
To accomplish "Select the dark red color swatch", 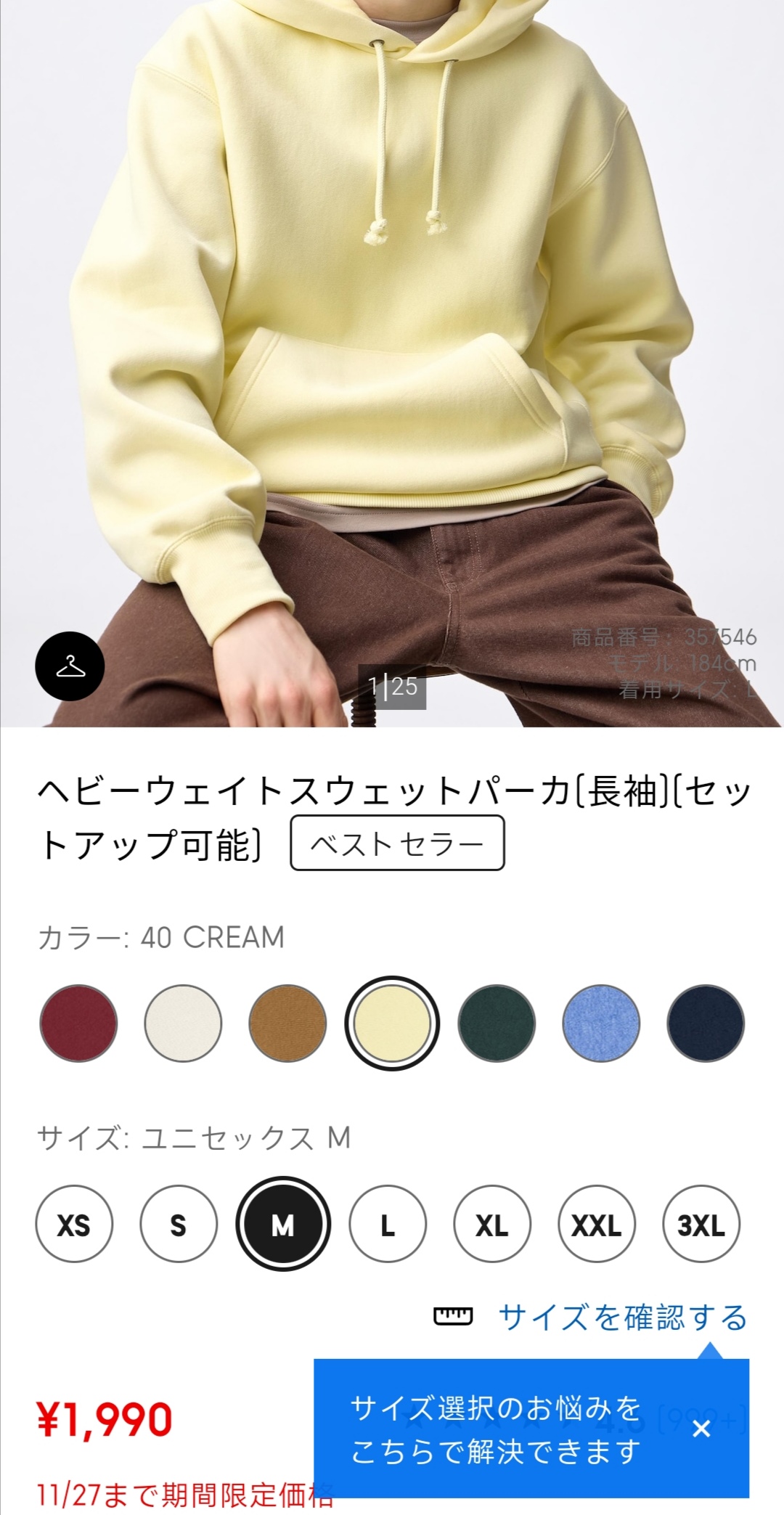I will click(x=78, y=1023).
